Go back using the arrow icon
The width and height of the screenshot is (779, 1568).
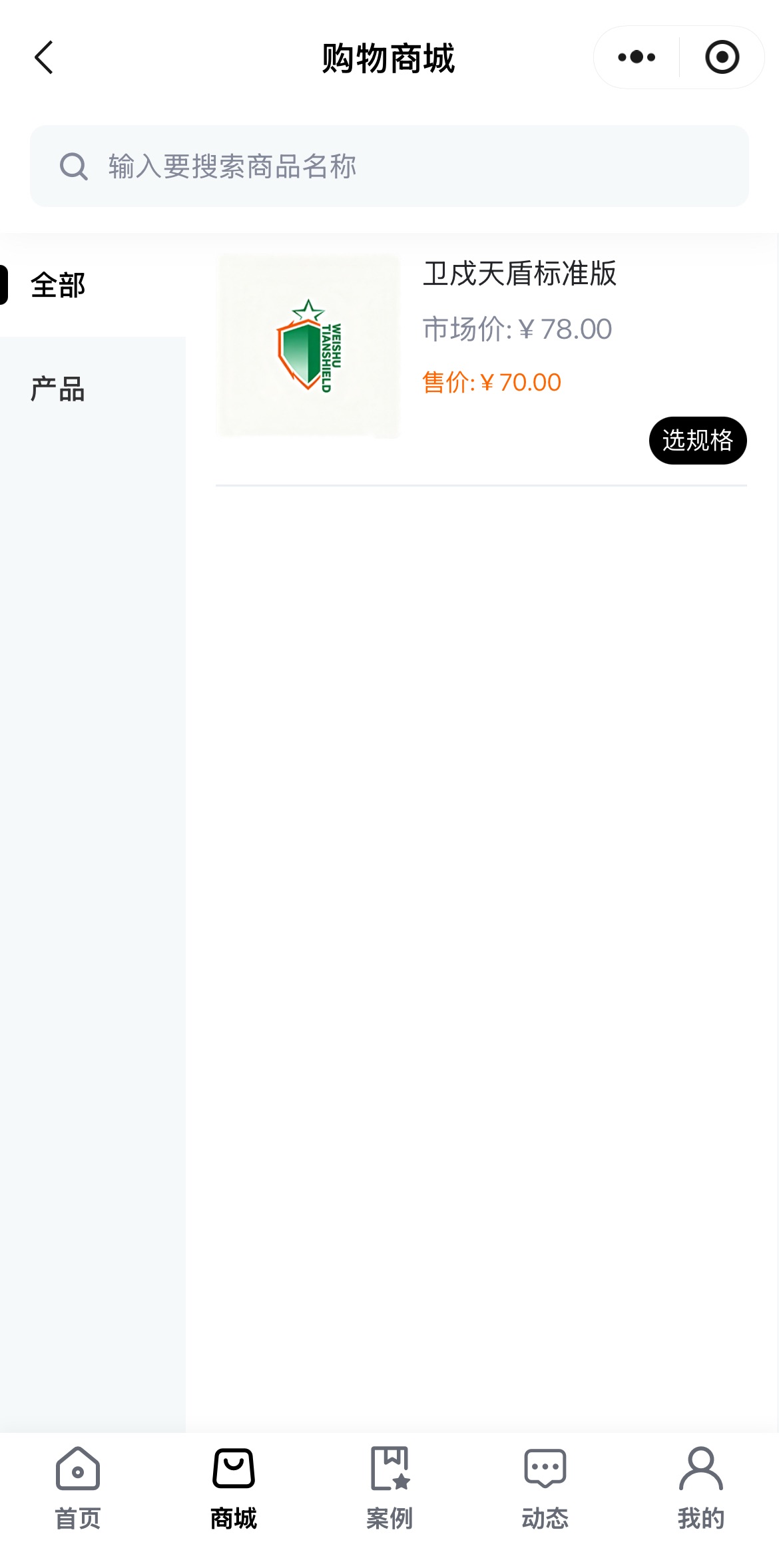44,57
